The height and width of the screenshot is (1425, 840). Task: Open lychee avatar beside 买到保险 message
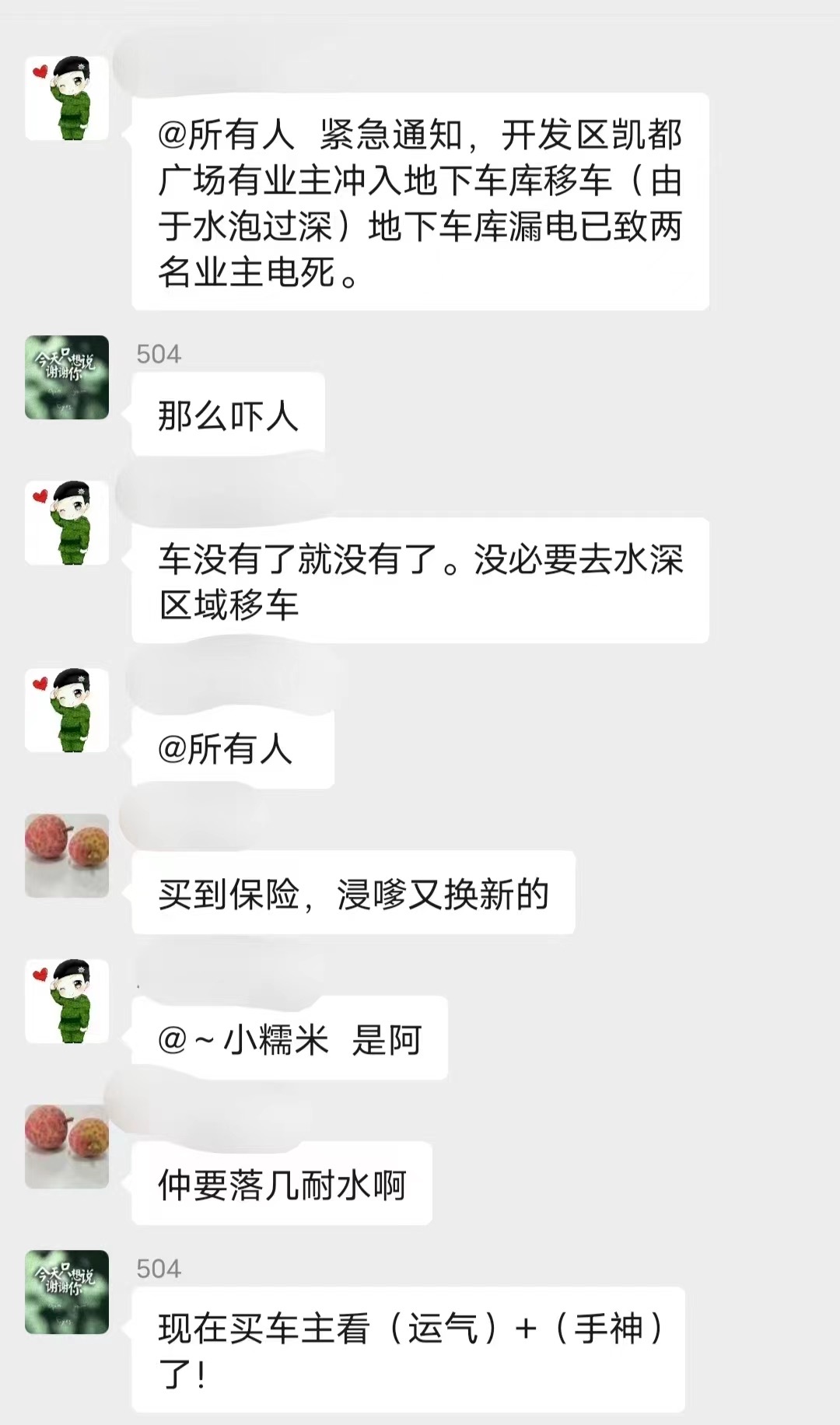pos(67,856)
